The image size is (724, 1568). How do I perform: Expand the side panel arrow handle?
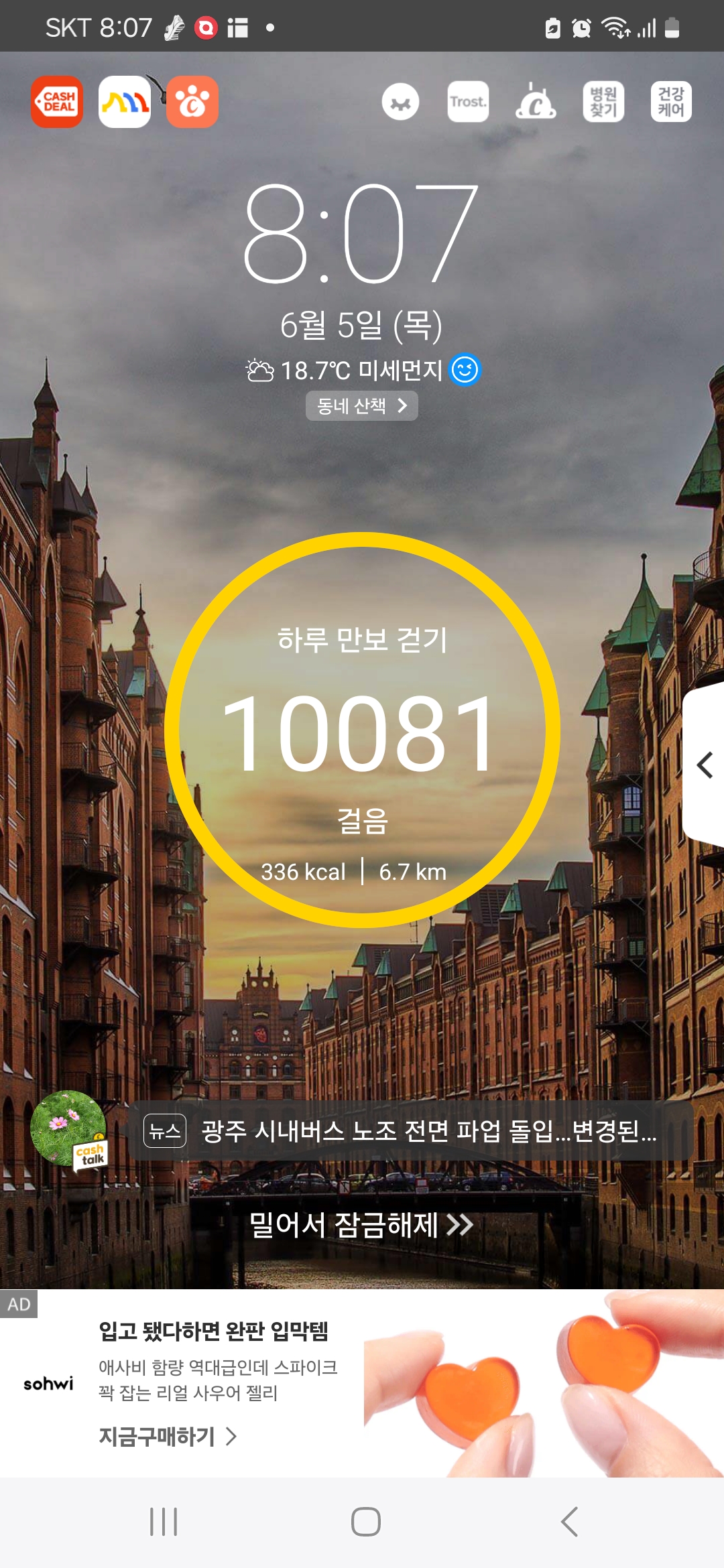pyautogui.click(x=704, y=765)
